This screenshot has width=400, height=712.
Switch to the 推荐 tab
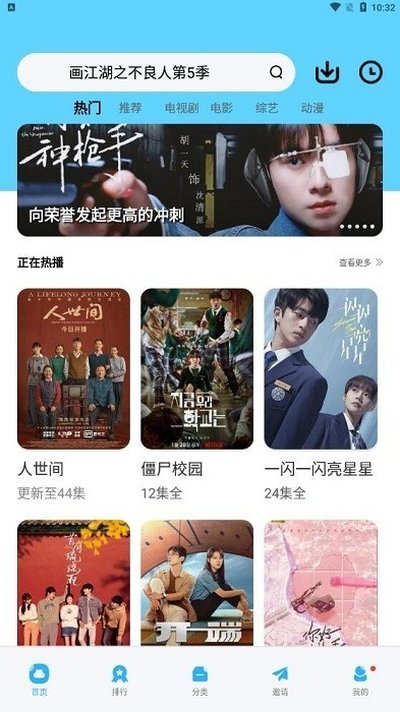(x=130, y=108)
